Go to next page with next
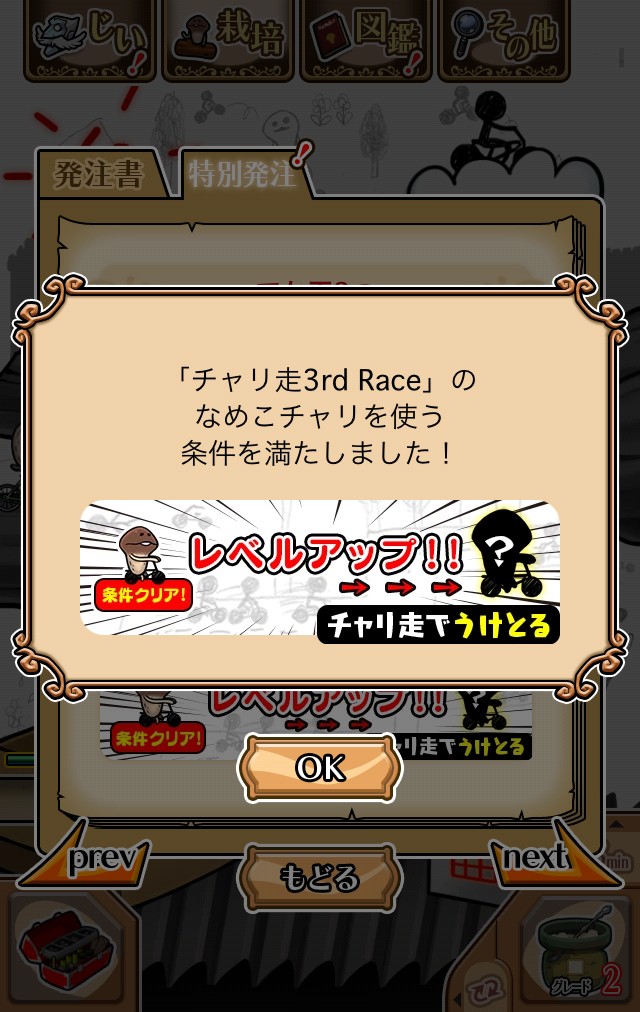The image size is (640, 1012). 538,858
